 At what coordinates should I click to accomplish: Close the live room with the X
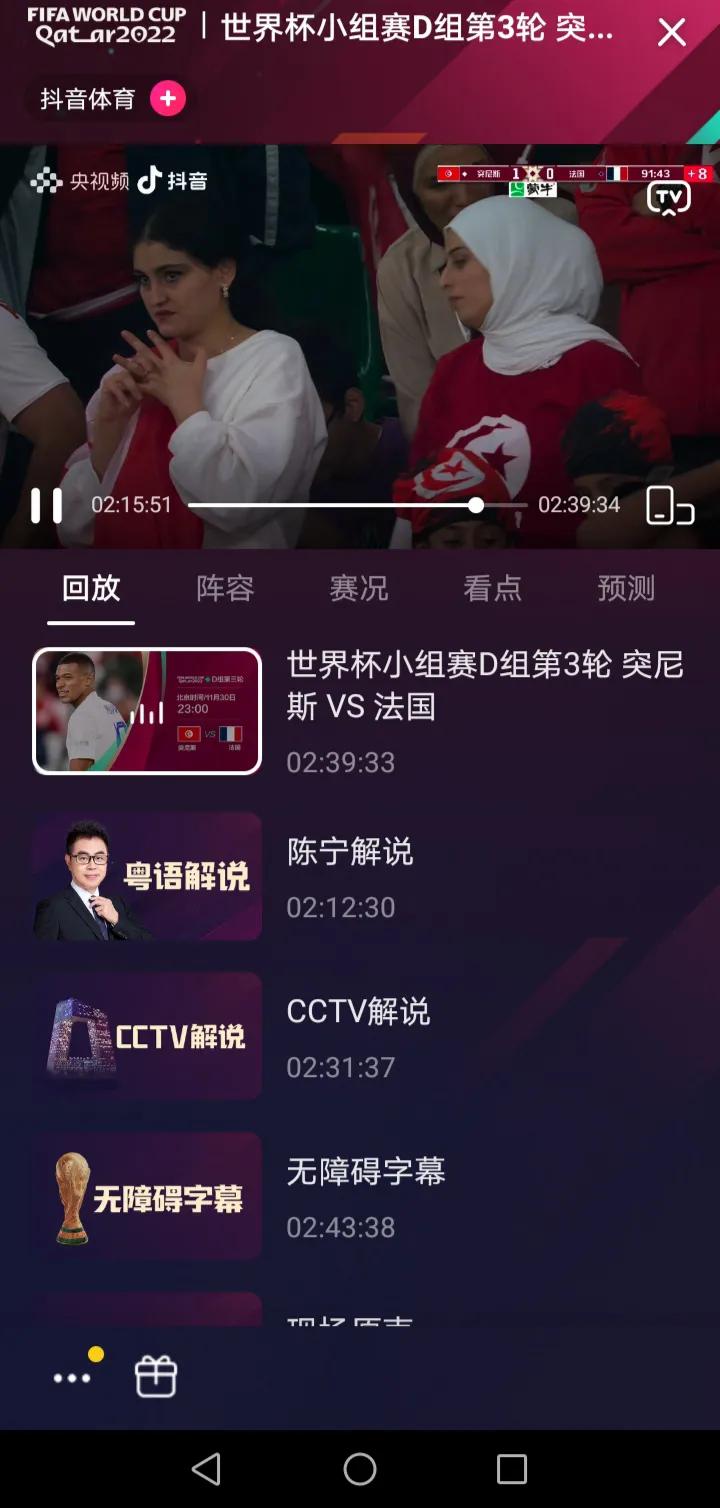671,33
